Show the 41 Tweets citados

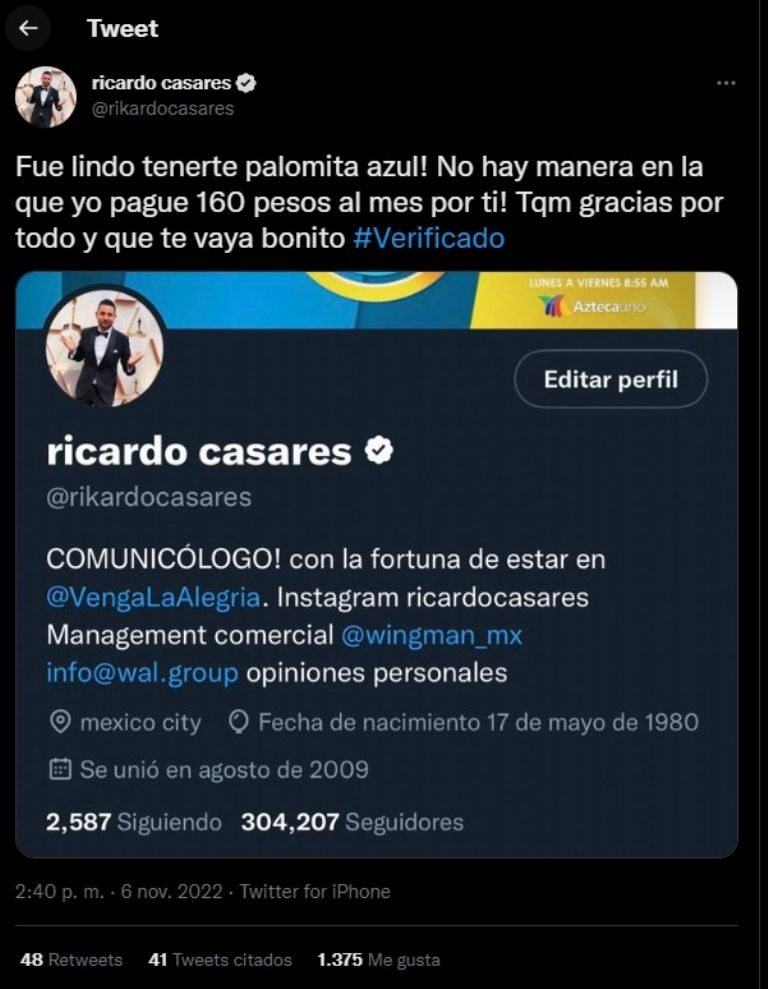(x=220, y=959)
